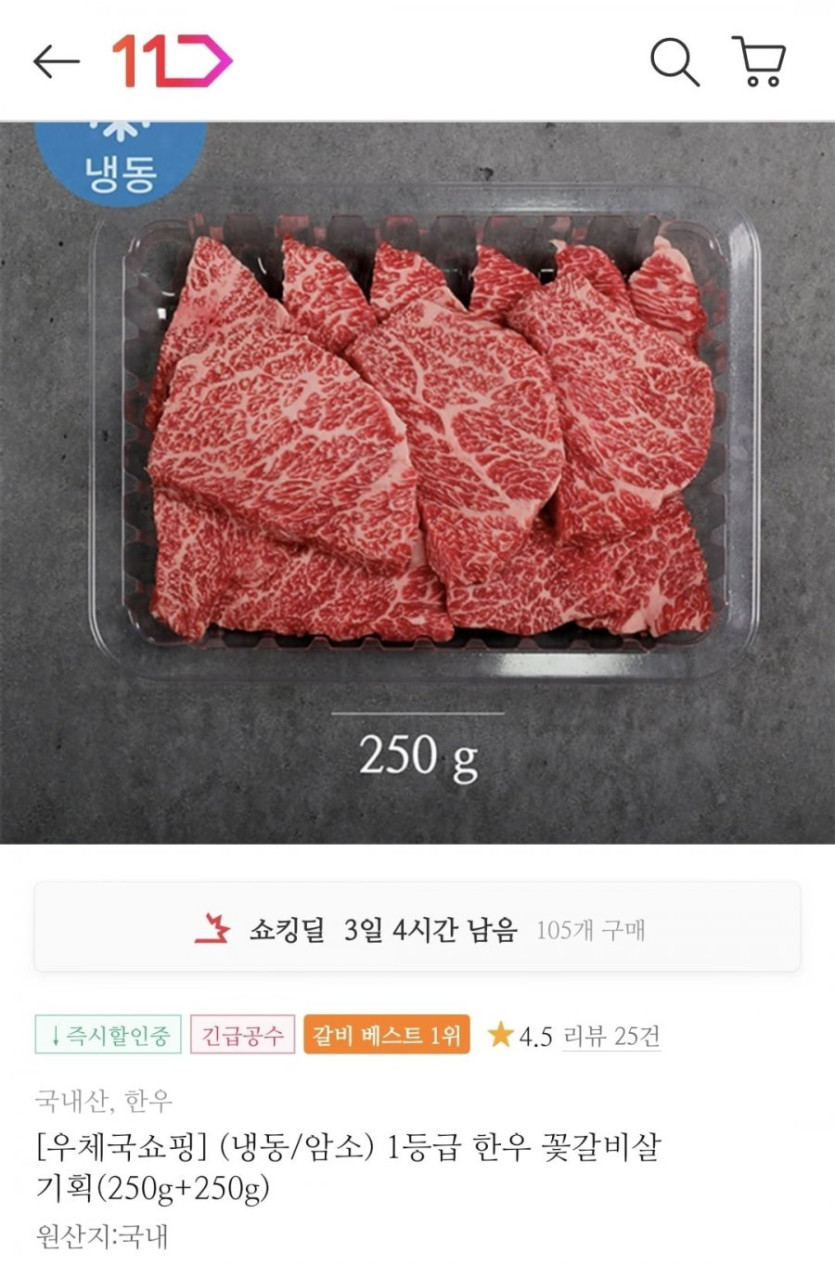Image resolution: width=835 pixels, height=1265 pixels.
Task: Open the 리뷰 25건 reviews link
Action: pos(611,1036)
